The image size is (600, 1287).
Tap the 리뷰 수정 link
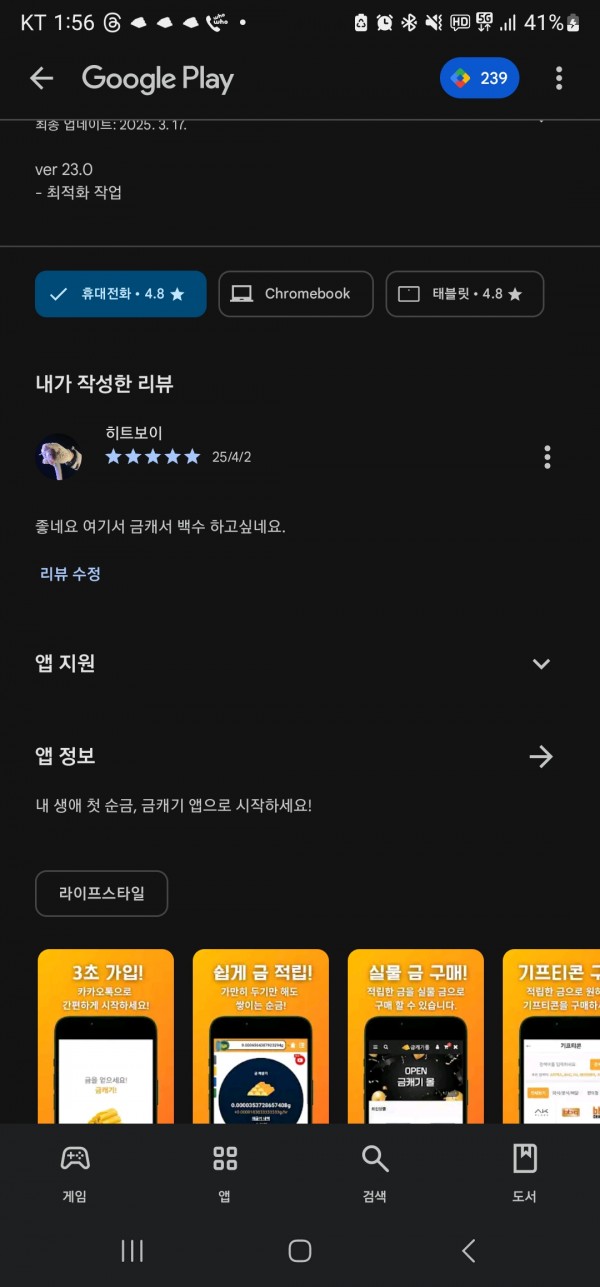70,574
